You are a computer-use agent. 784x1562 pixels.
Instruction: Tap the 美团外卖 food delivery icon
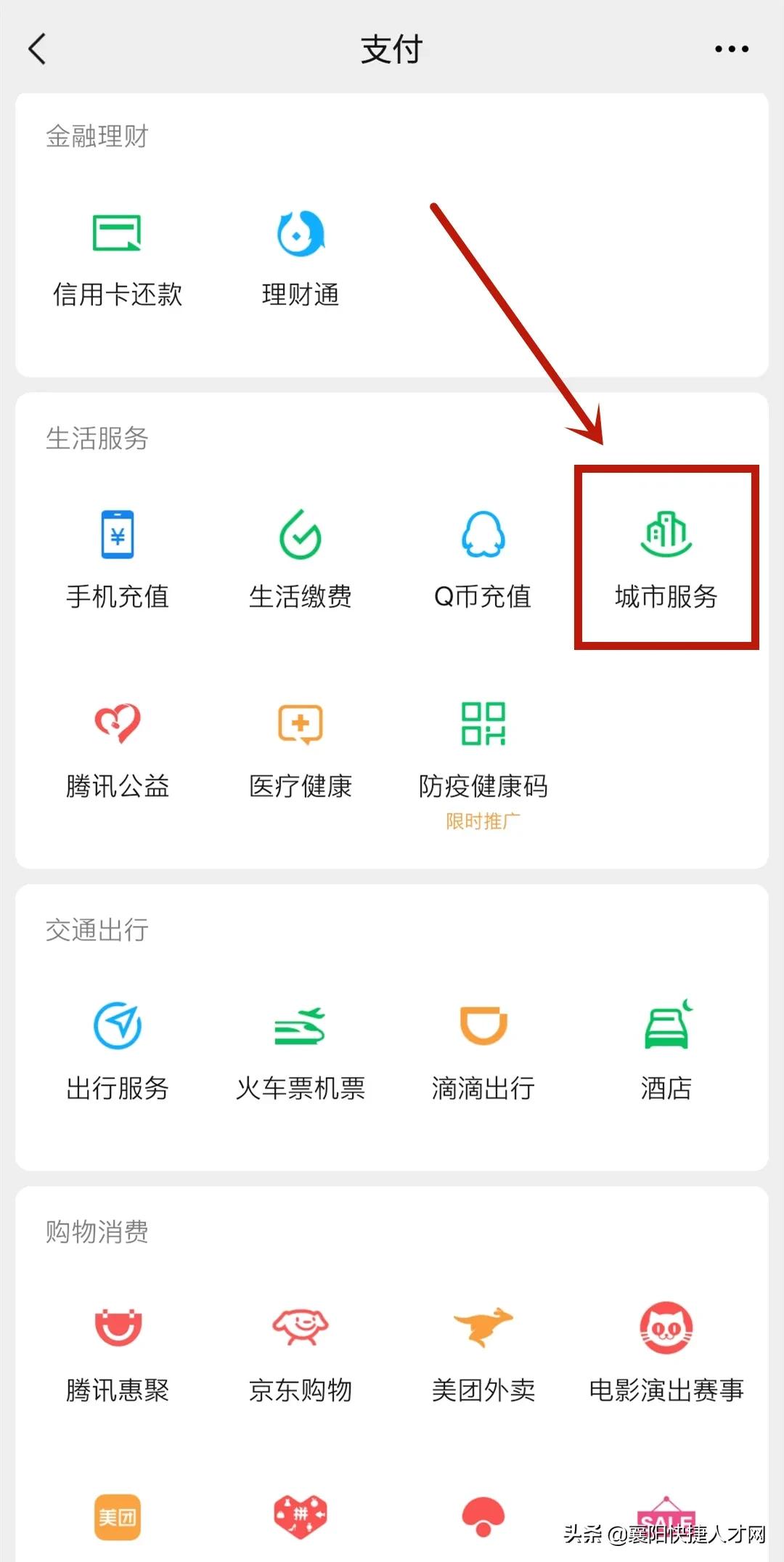pos(482,1347)
